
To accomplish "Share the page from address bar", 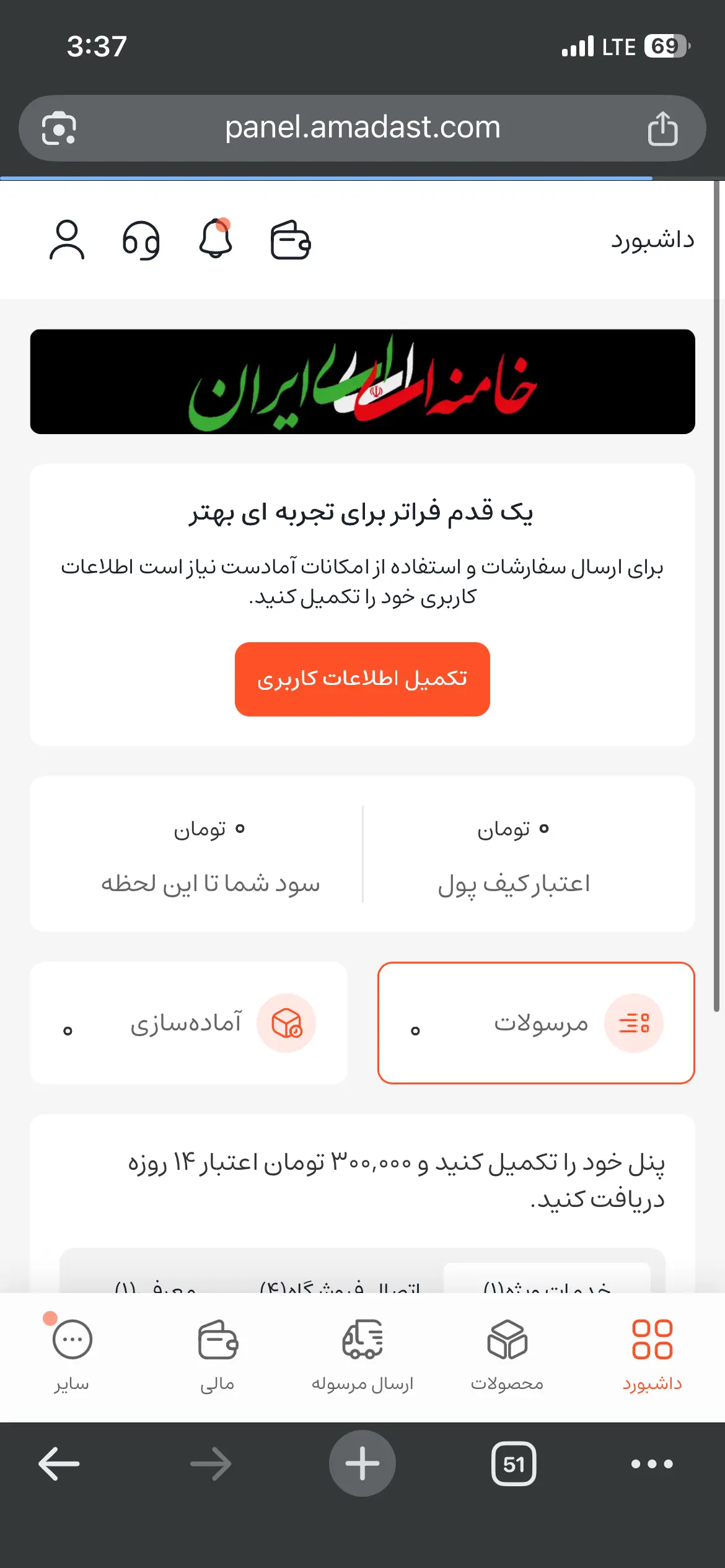I will [x=662, y=129].
